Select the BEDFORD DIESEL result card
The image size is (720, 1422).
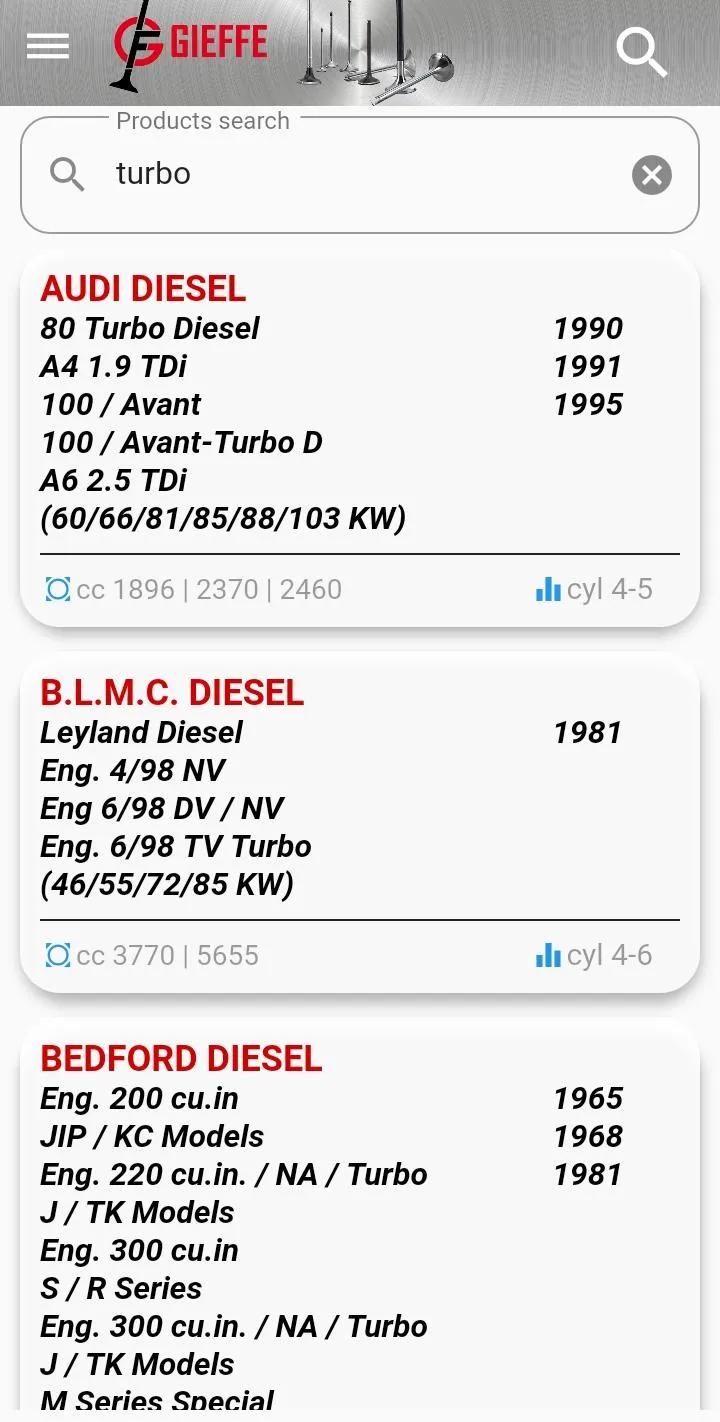click(x=360, y=1220)
